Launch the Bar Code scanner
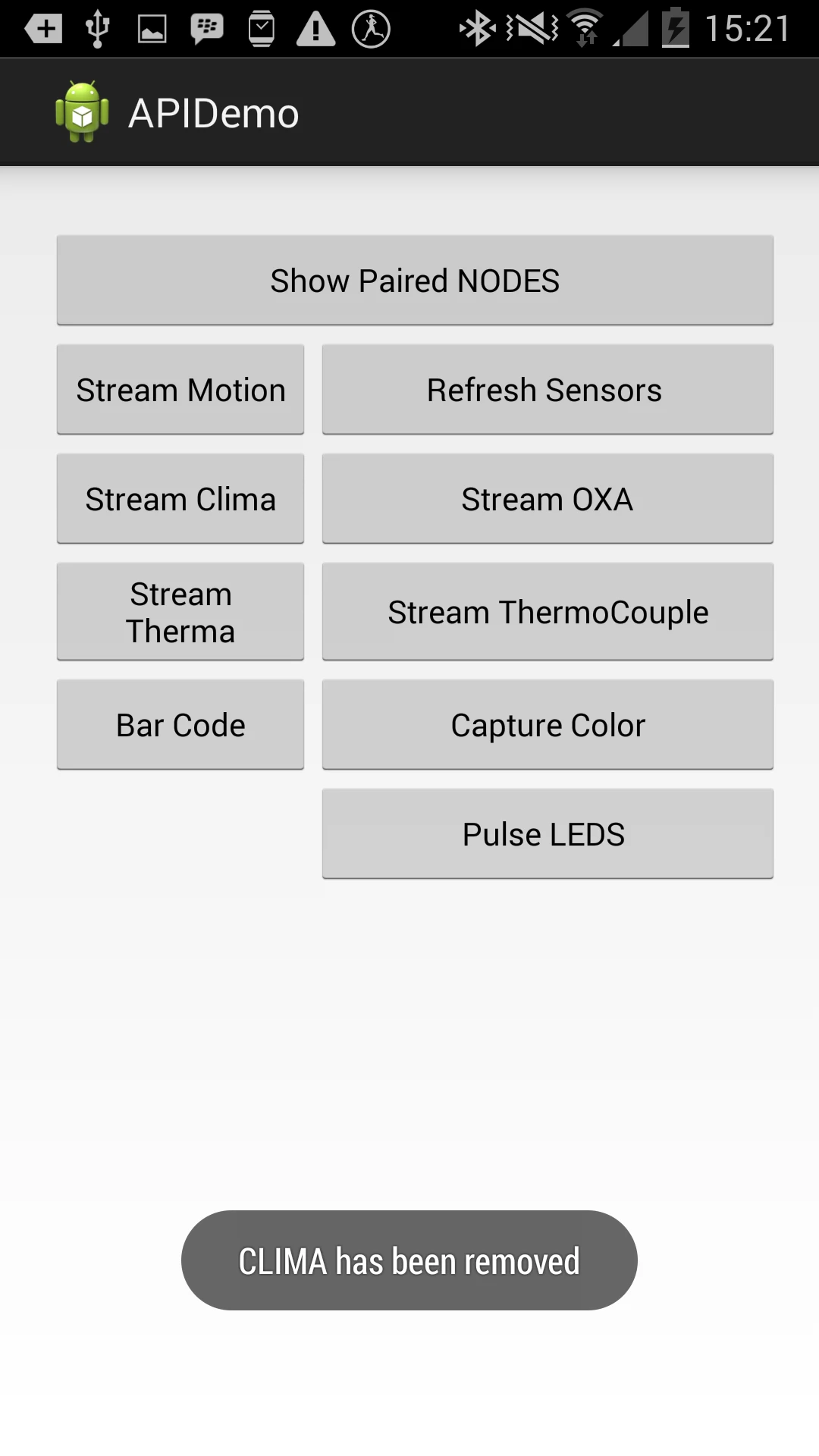Viewport: 819px width, 1456px height. pos(180,725)
